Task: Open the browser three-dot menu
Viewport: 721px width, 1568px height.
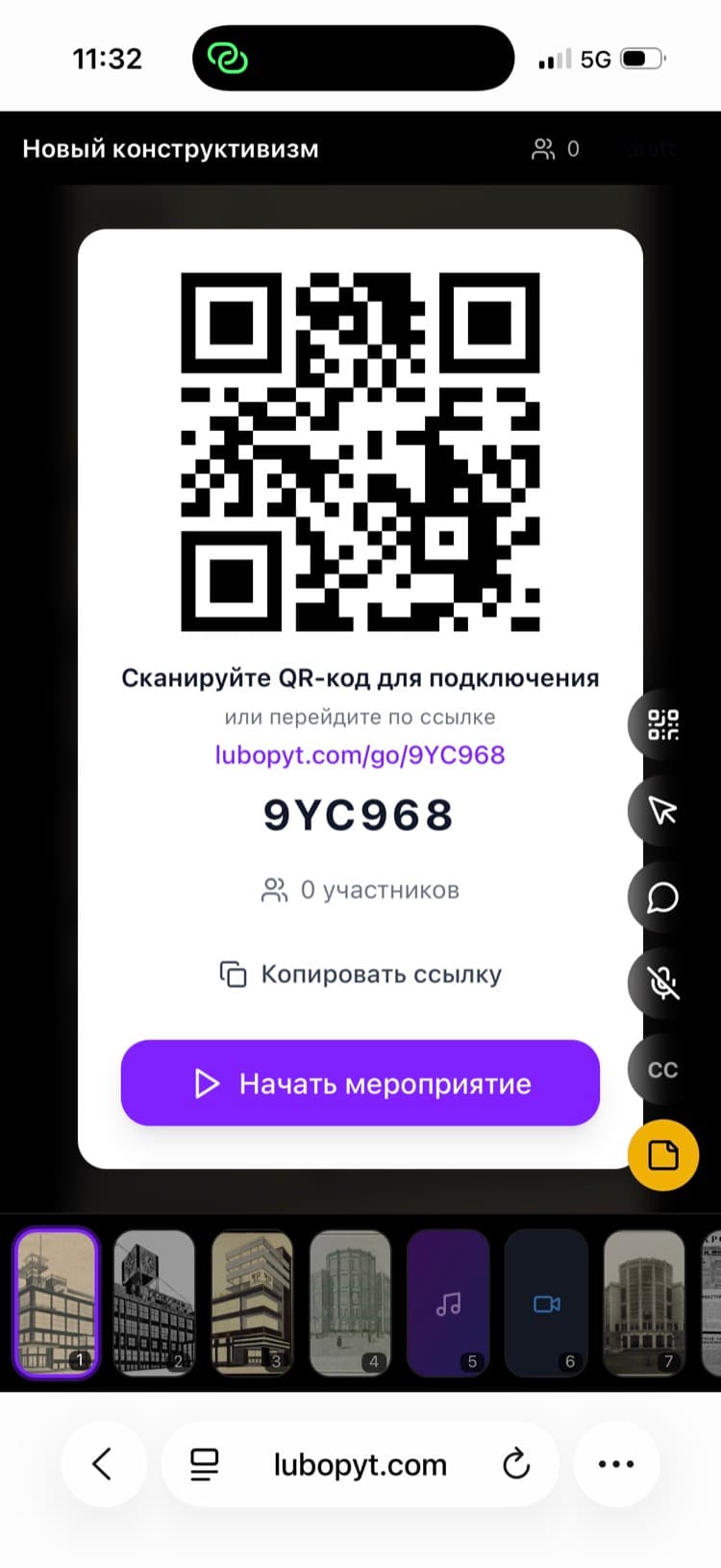Action: pyautogui.click(x=616, y=1464)
